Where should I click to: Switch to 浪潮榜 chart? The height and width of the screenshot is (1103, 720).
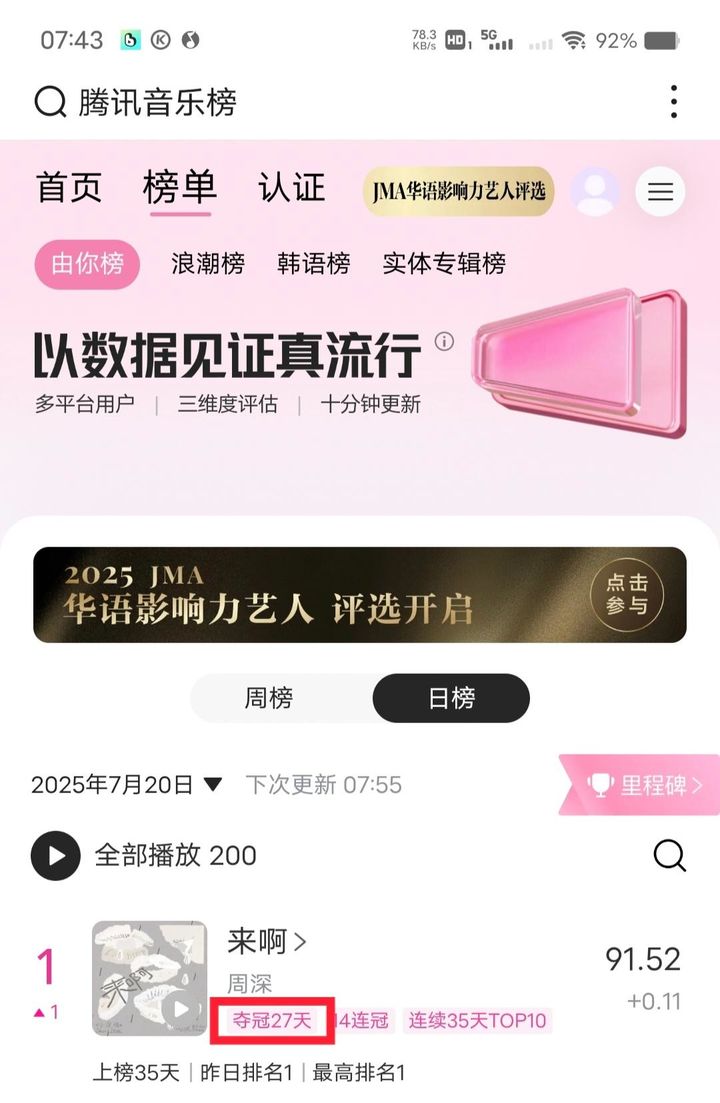208,264
